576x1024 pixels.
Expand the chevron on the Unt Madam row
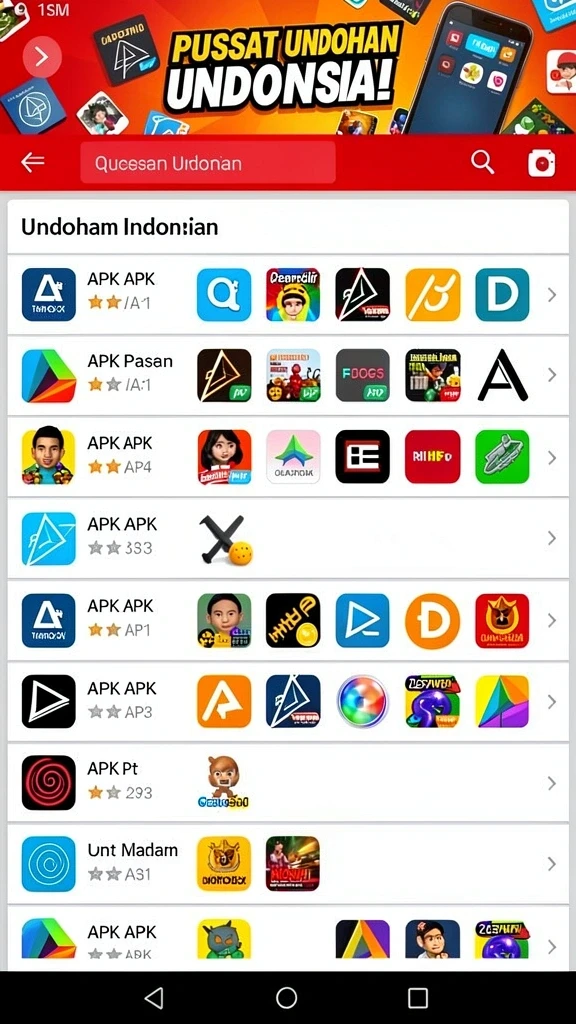tap(552, 864)
